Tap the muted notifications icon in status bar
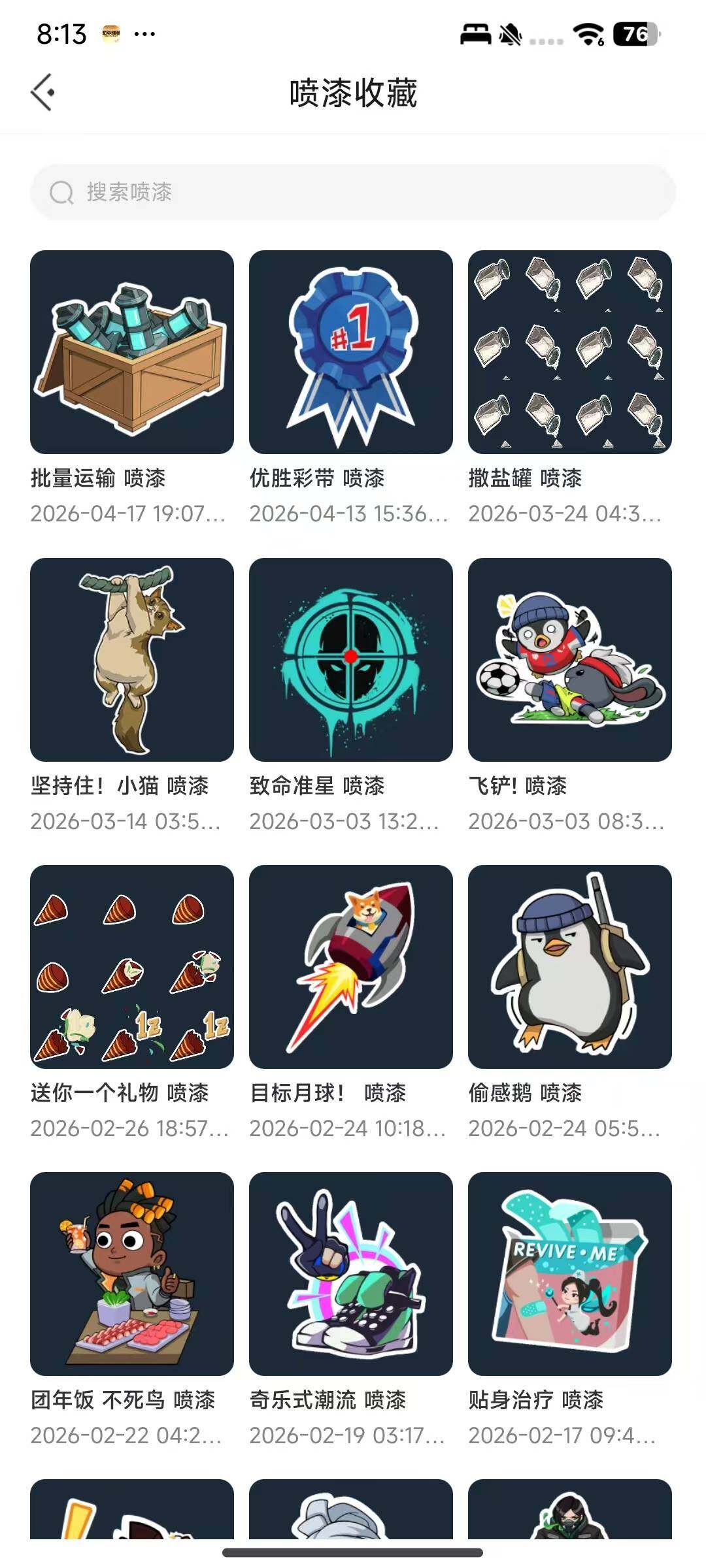Image resolution: width=706 pixels, height=1568 pixels. point(512,35)
